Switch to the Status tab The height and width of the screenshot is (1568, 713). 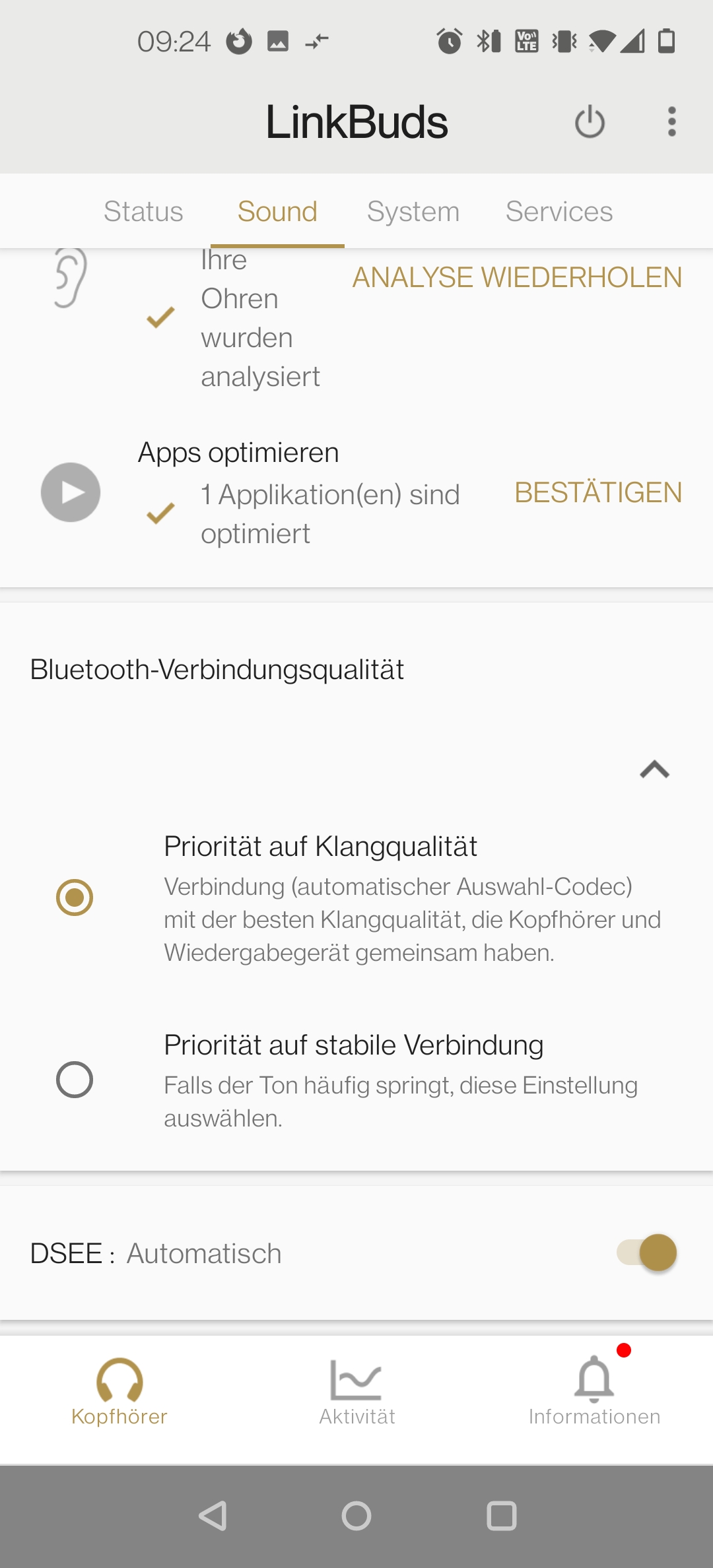coord(143,212)
